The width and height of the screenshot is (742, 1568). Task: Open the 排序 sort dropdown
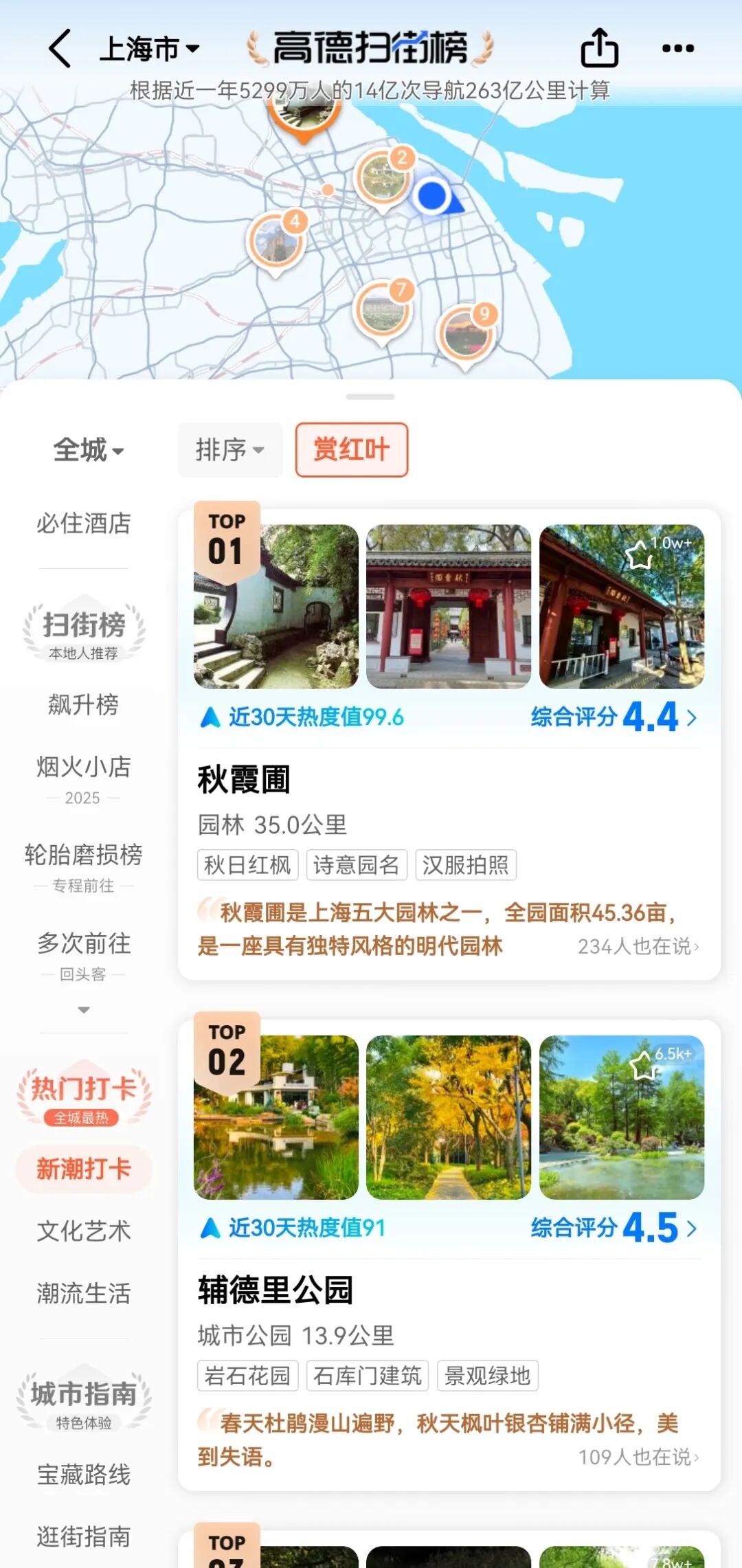point(229,450)
